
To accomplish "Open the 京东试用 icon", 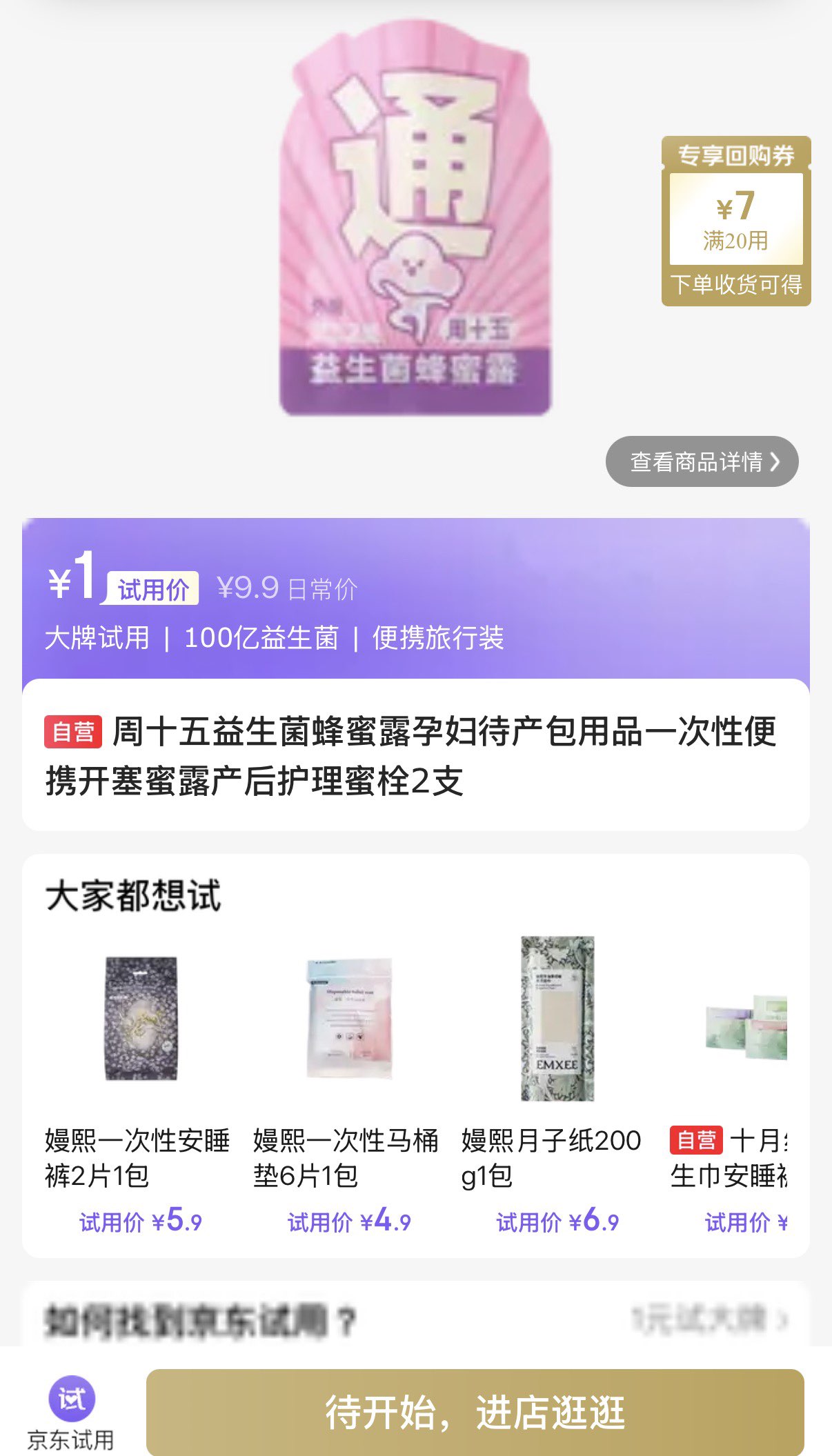I will coord(71,1411).
